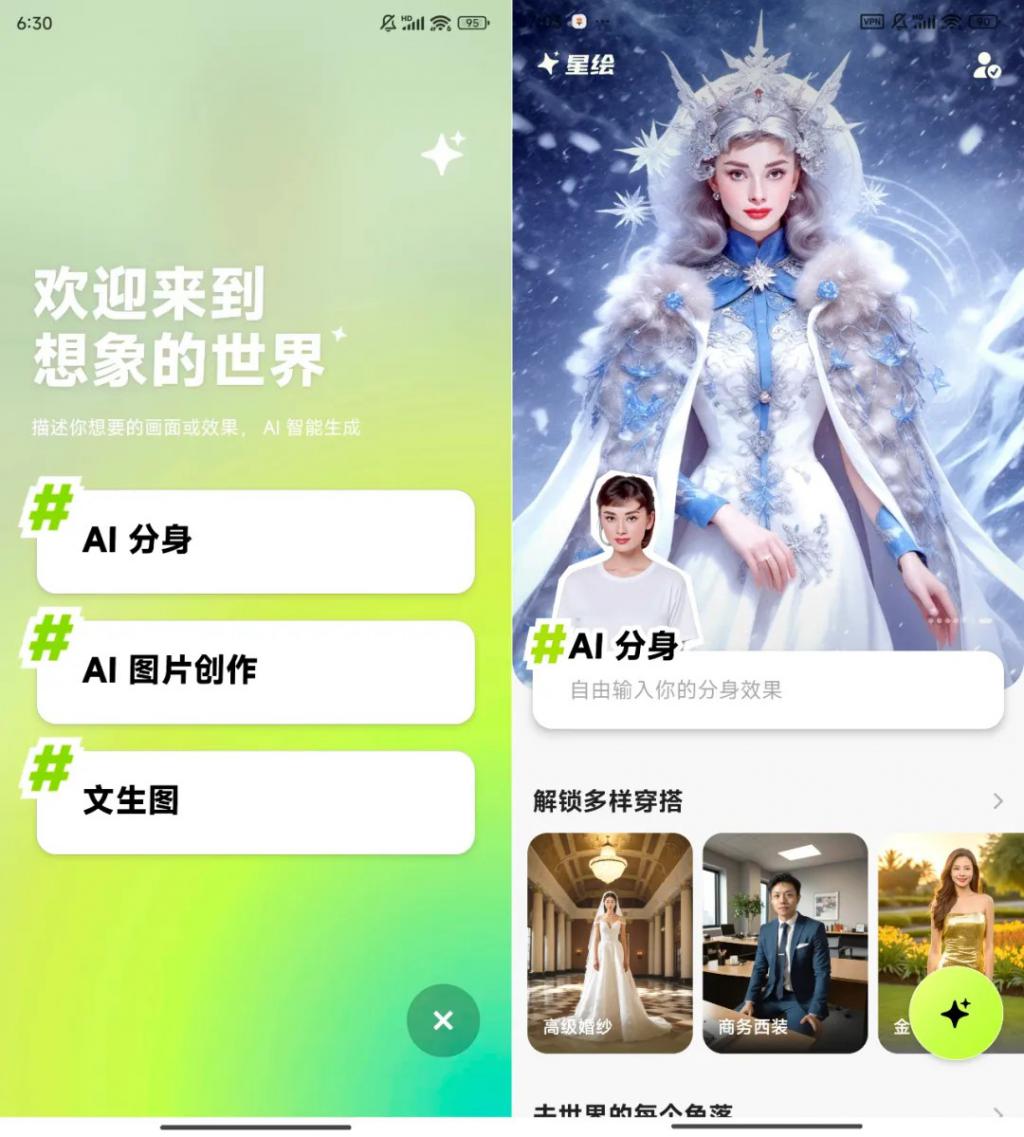Close the welcome menu

(443, 1020)
